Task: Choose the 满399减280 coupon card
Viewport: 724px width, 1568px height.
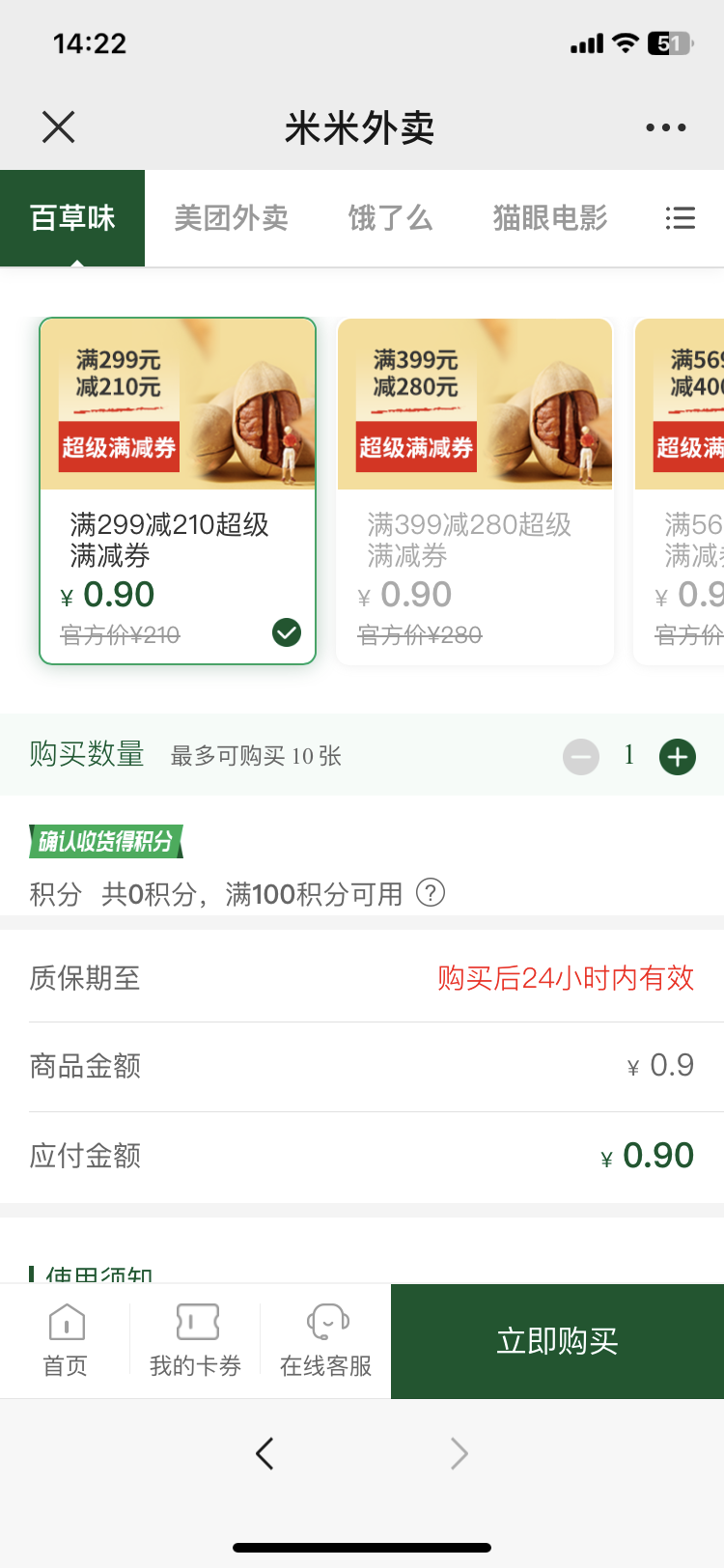Action: tap(475, 490)
